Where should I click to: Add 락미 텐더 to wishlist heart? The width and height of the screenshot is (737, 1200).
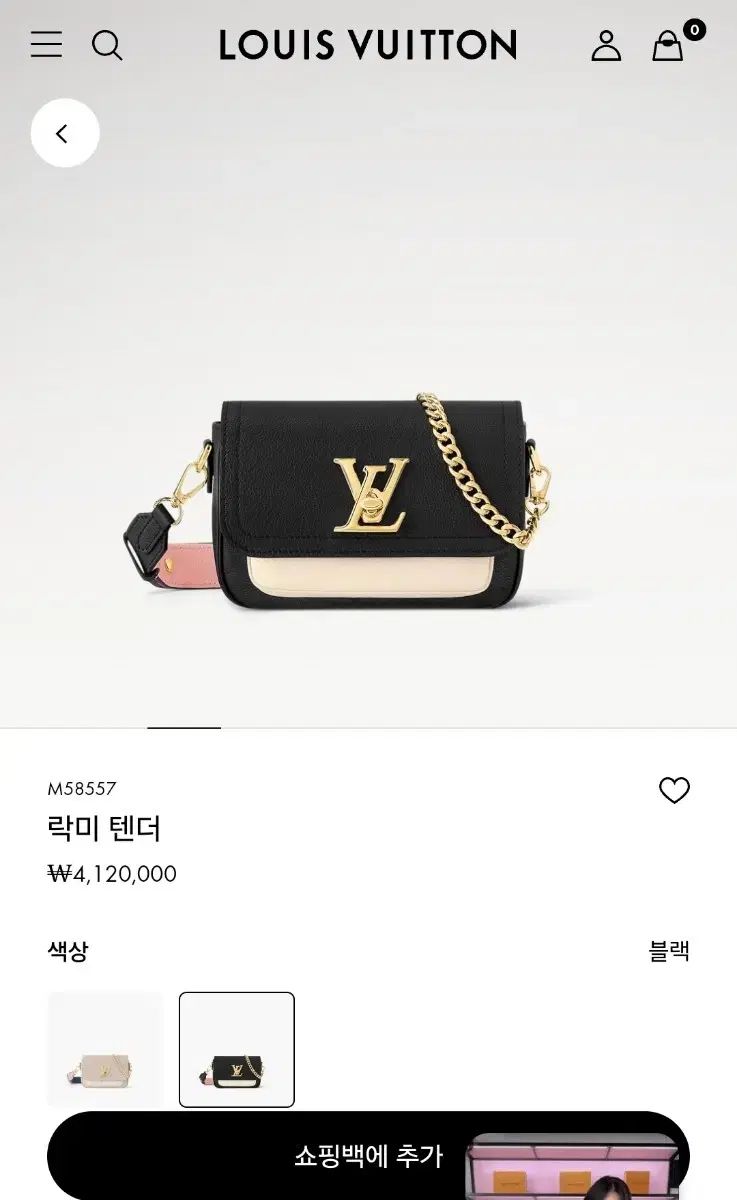tap(674, 790)
